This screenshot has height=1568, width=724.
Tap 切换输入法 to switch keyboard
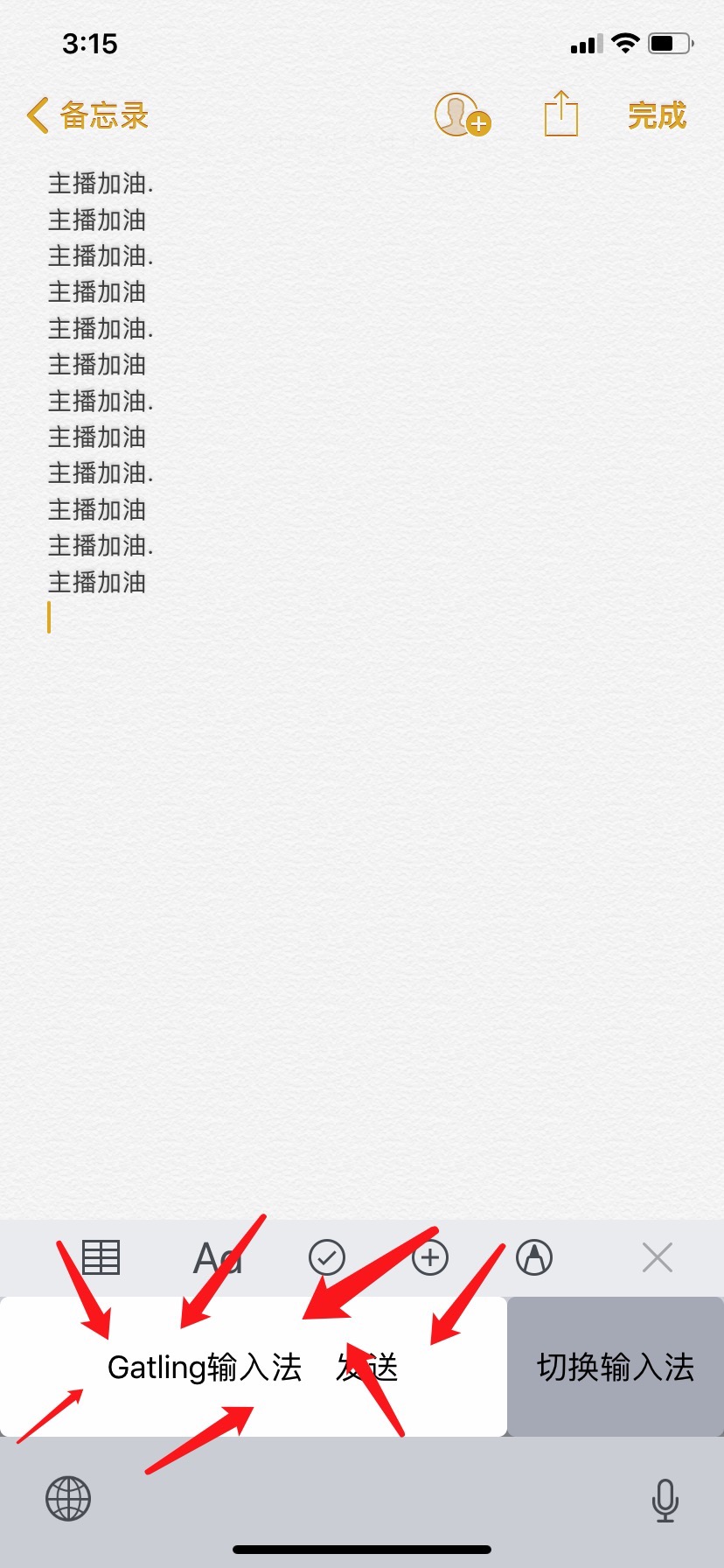(x=616, y=1367)
